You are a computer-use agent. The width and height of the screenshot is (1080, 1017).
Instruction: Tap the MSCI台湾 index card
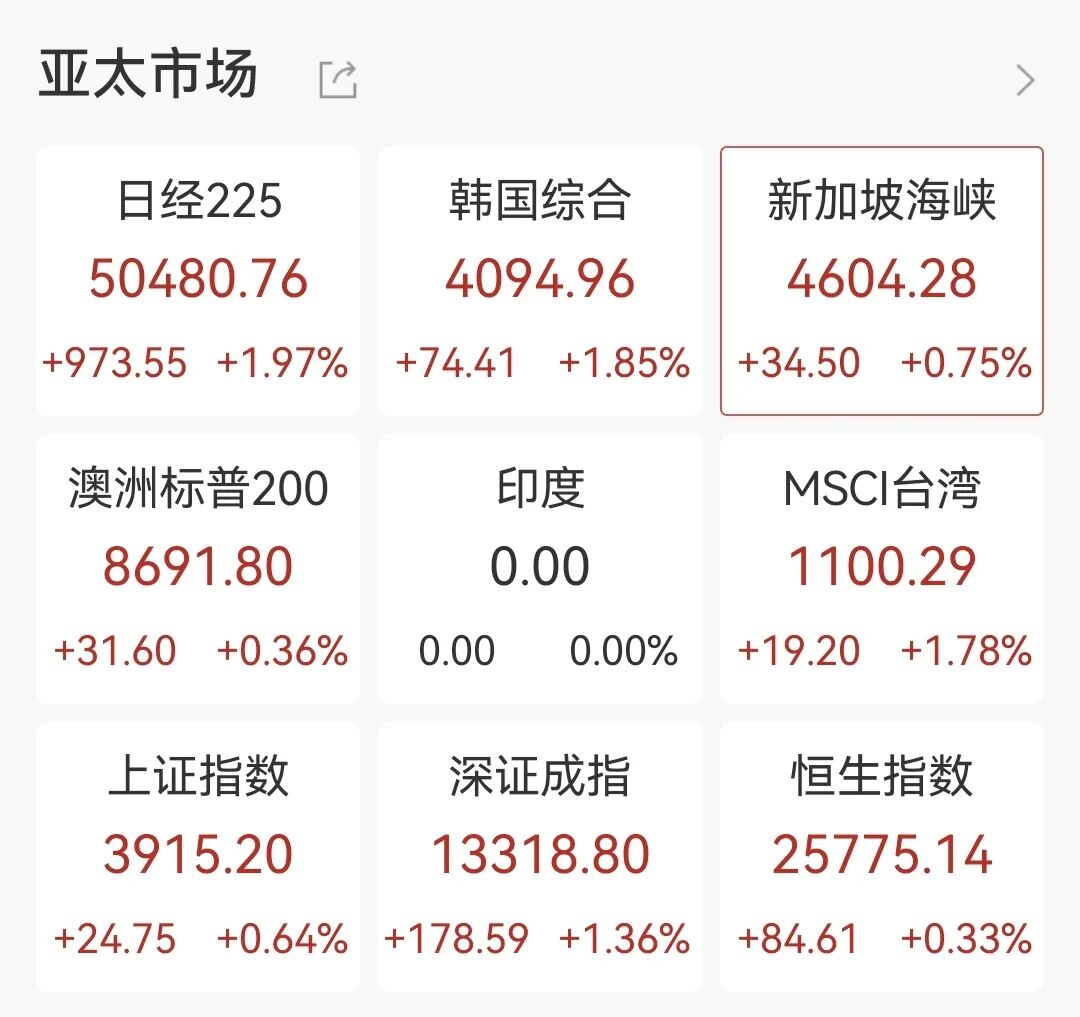[881, 568]
